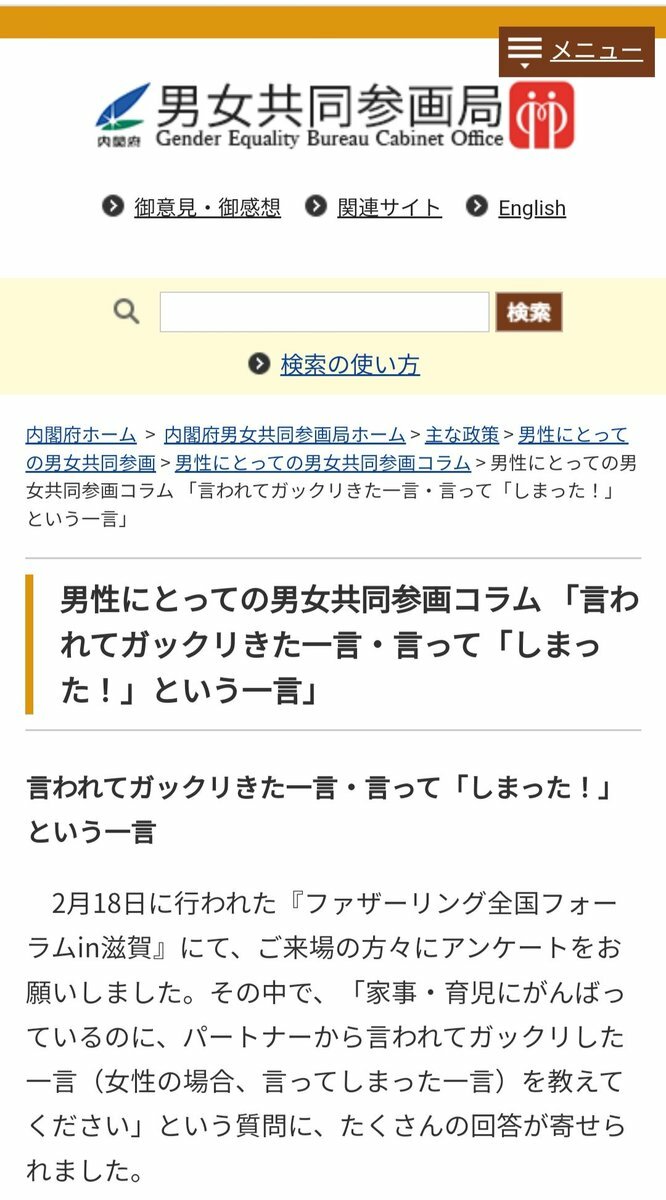Viewport: 666px width, 1200px height.
Task: Go to 内閣府ホーム in the breadcrumb
Action: click(x=81, y=435)
